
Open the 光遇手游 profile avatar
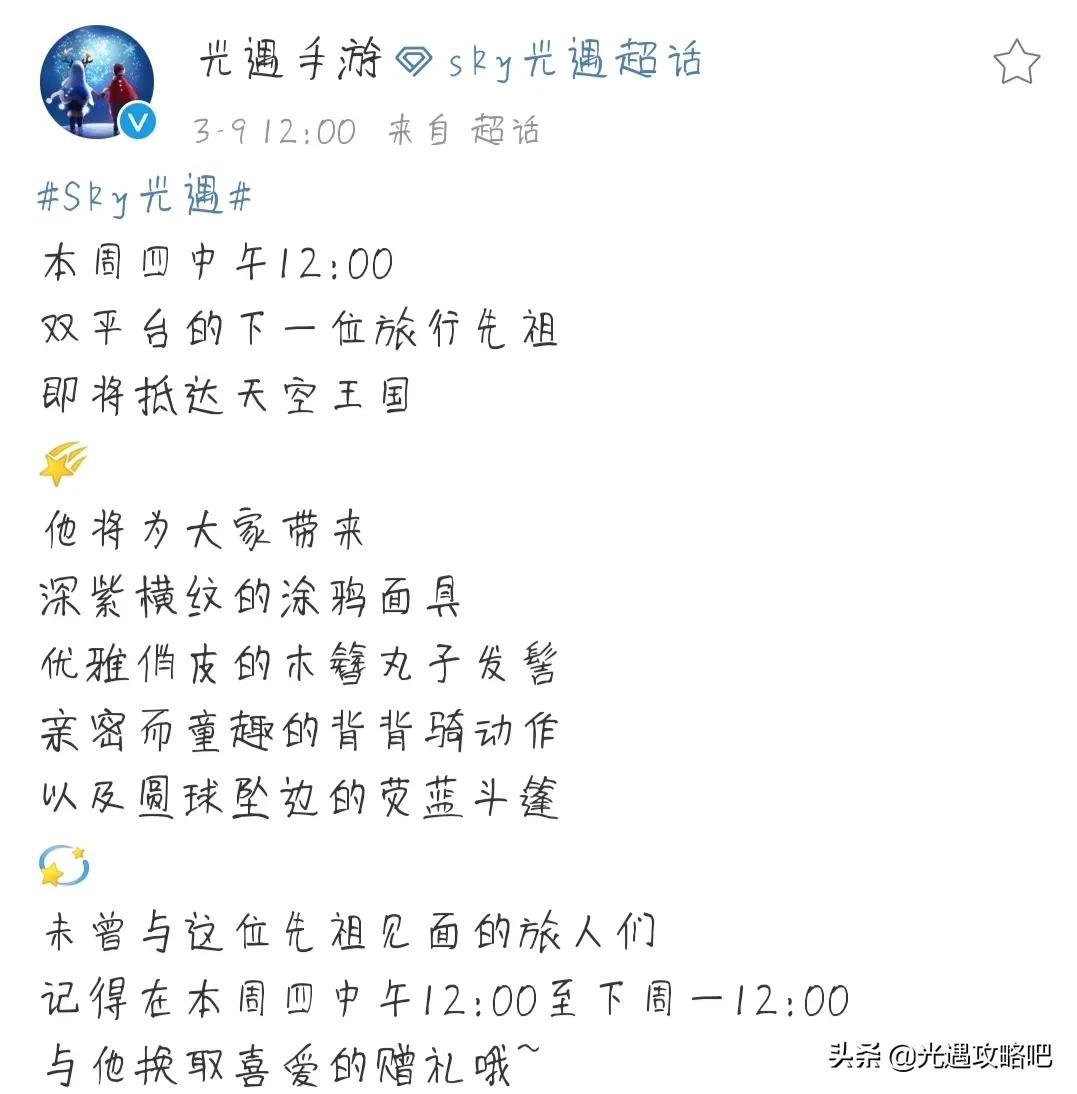click(97, 82)
